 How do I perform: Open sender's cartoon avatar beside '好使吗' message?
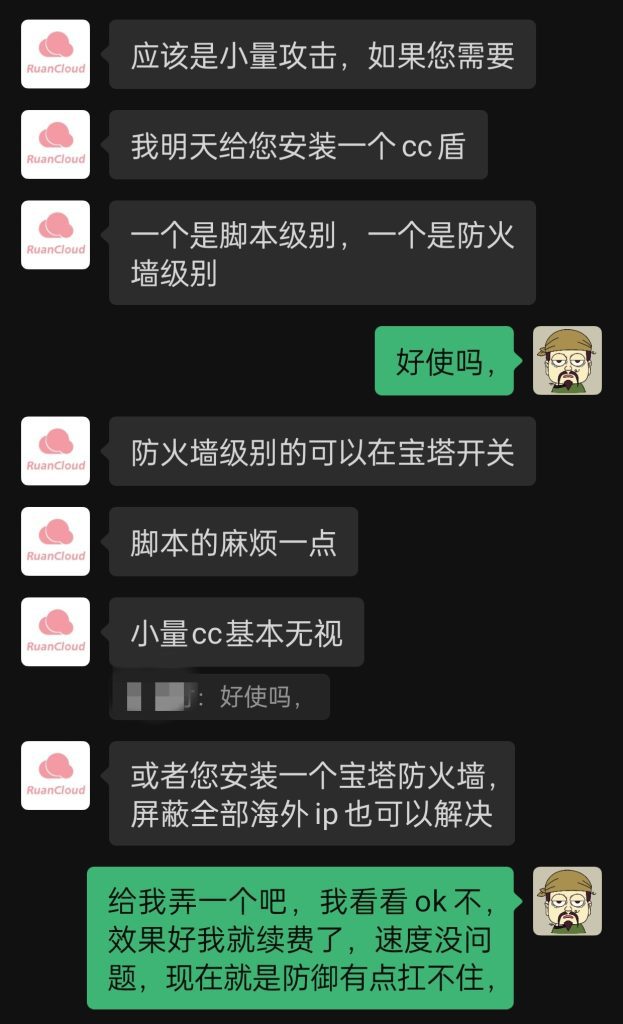tap(567, 360)
